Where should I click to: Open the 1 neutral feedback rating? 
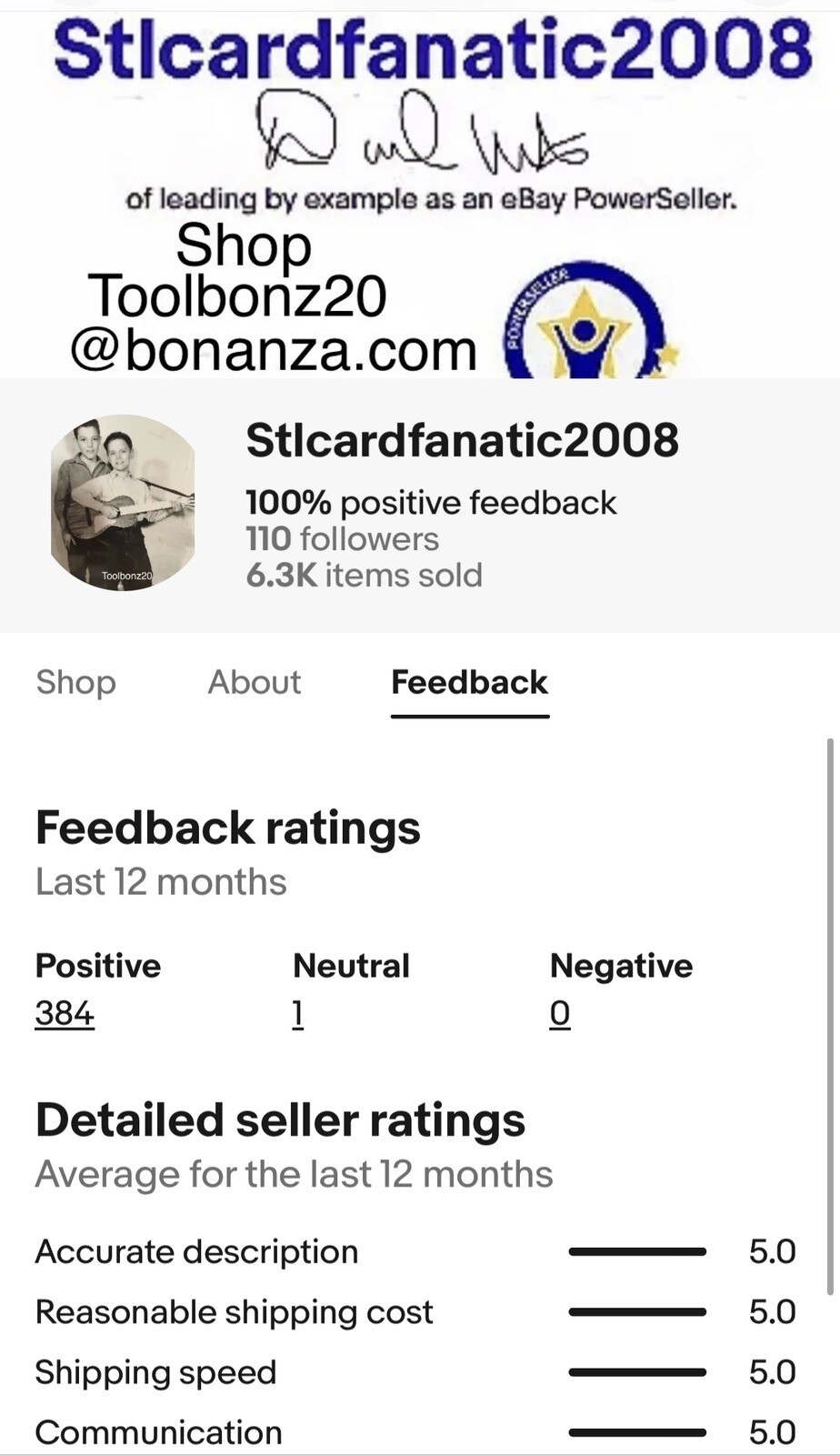[x=297, y=1013]
